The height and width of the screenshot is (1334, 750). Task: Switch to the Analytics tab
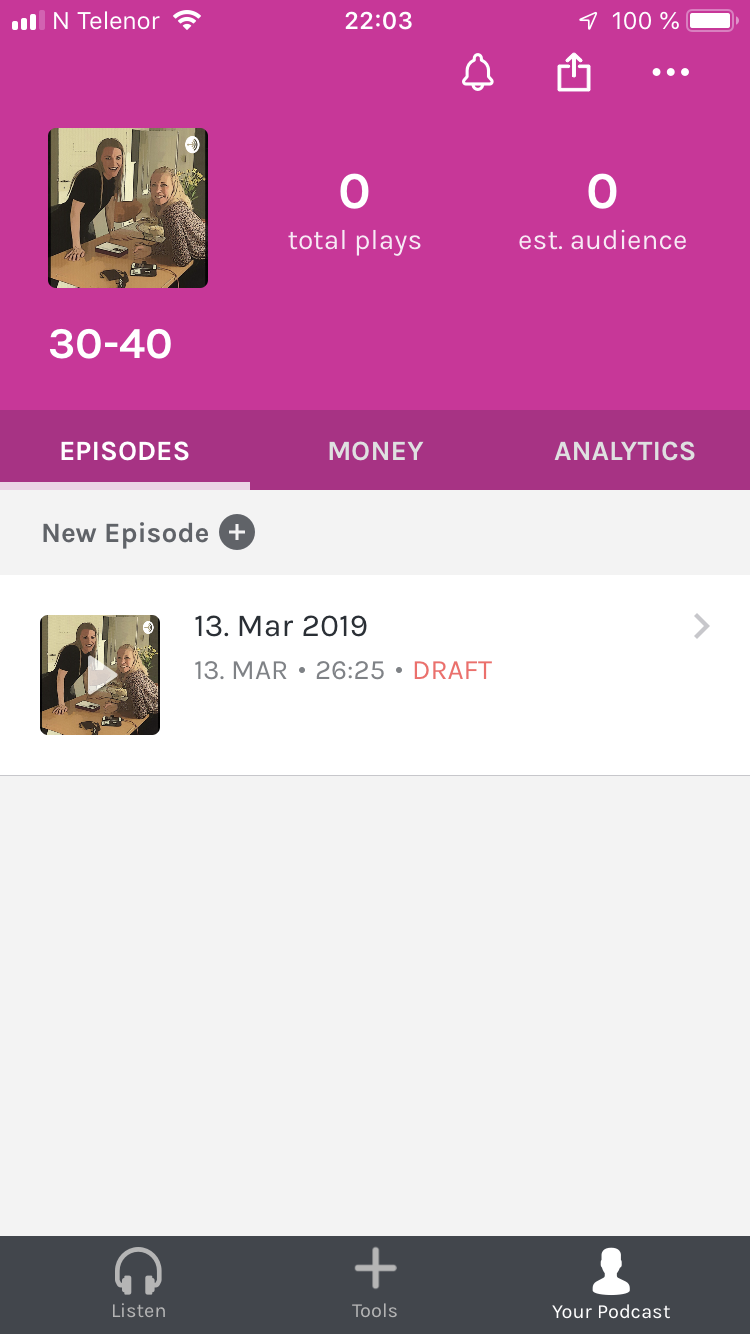click(624, 451)
